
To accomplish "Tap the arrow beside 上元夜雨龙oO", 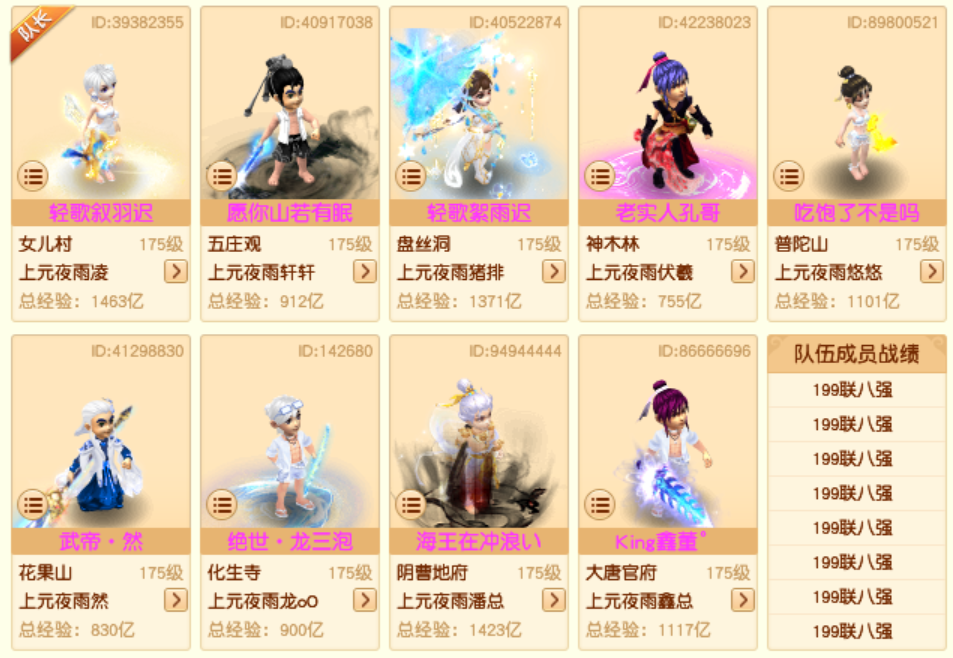I will (x=365, y=600).
